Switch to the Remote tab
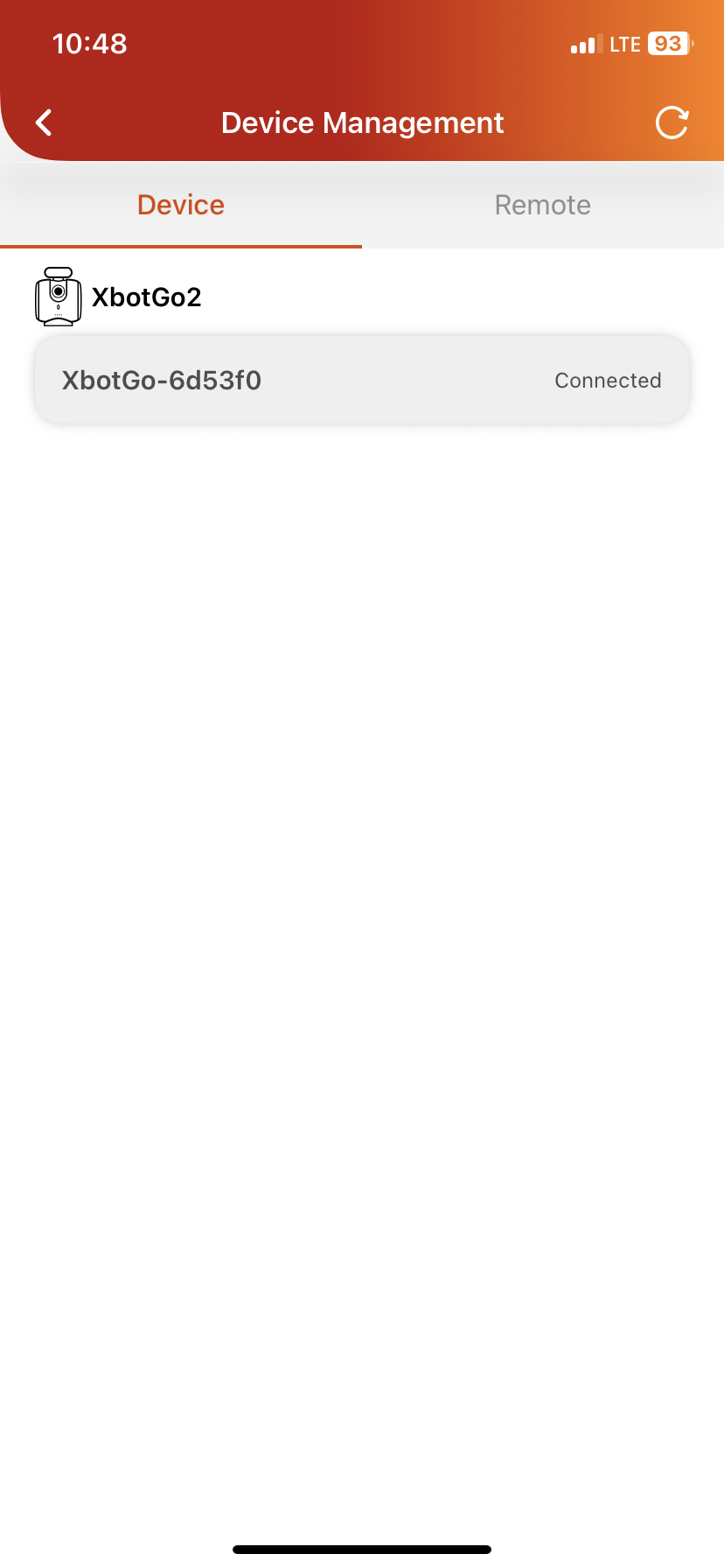724x1568 pixels. pyautogui.click(x=542, y=206)
